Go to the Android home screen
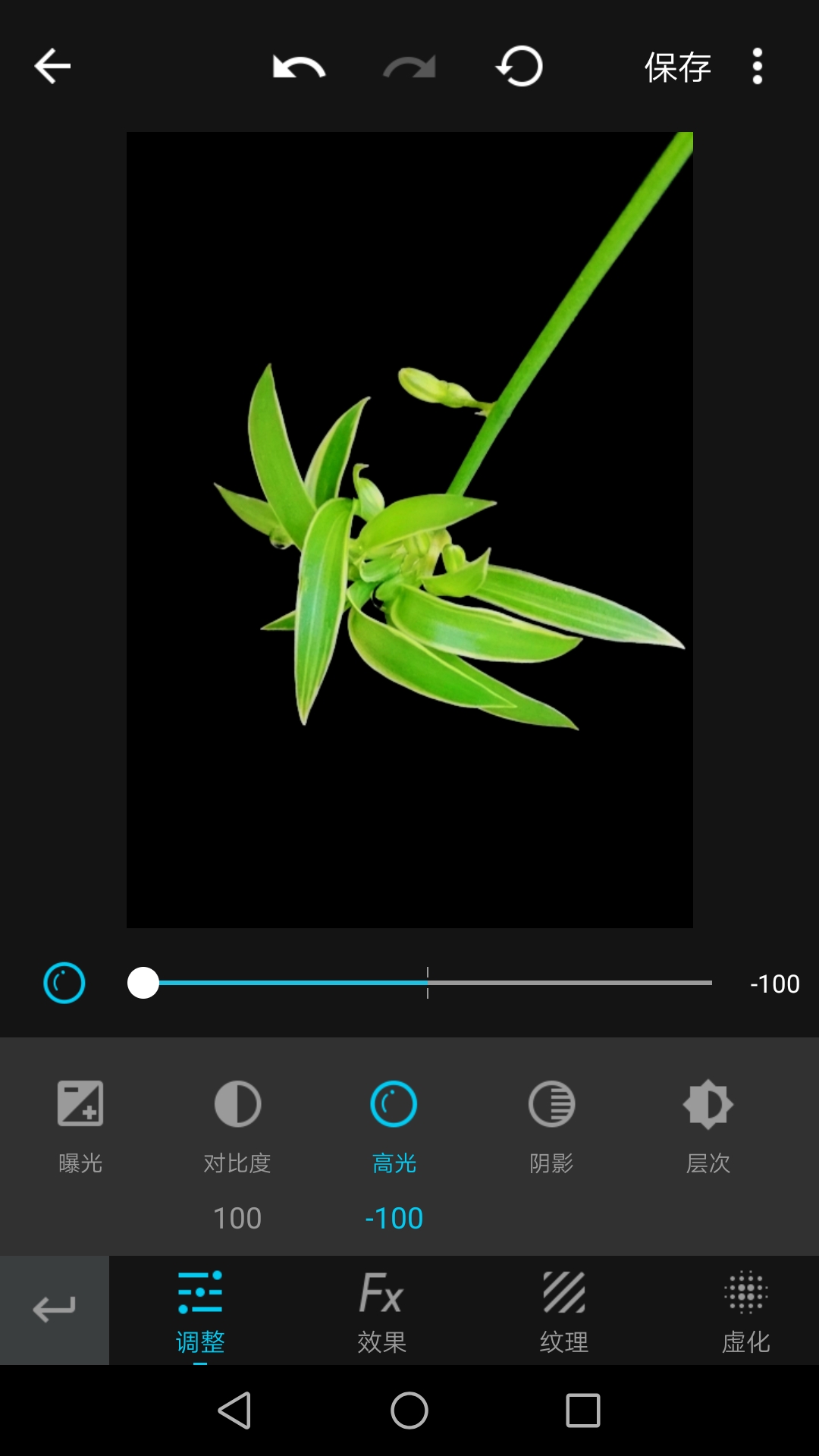819x1456 pixels. 409,1410
